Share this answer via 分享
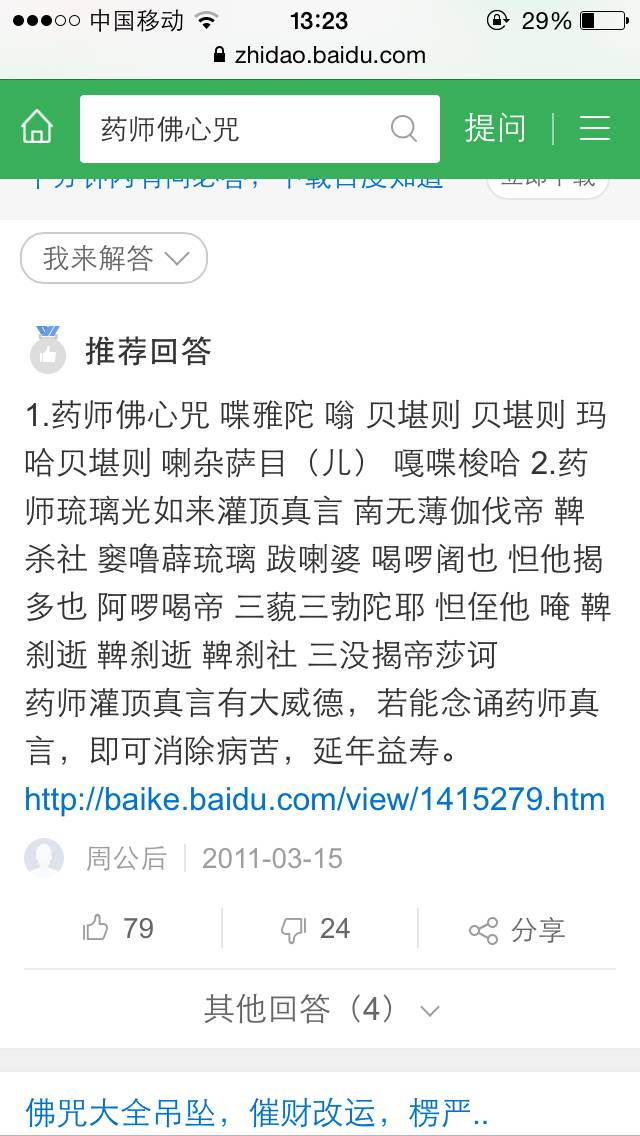 (517, 930)
